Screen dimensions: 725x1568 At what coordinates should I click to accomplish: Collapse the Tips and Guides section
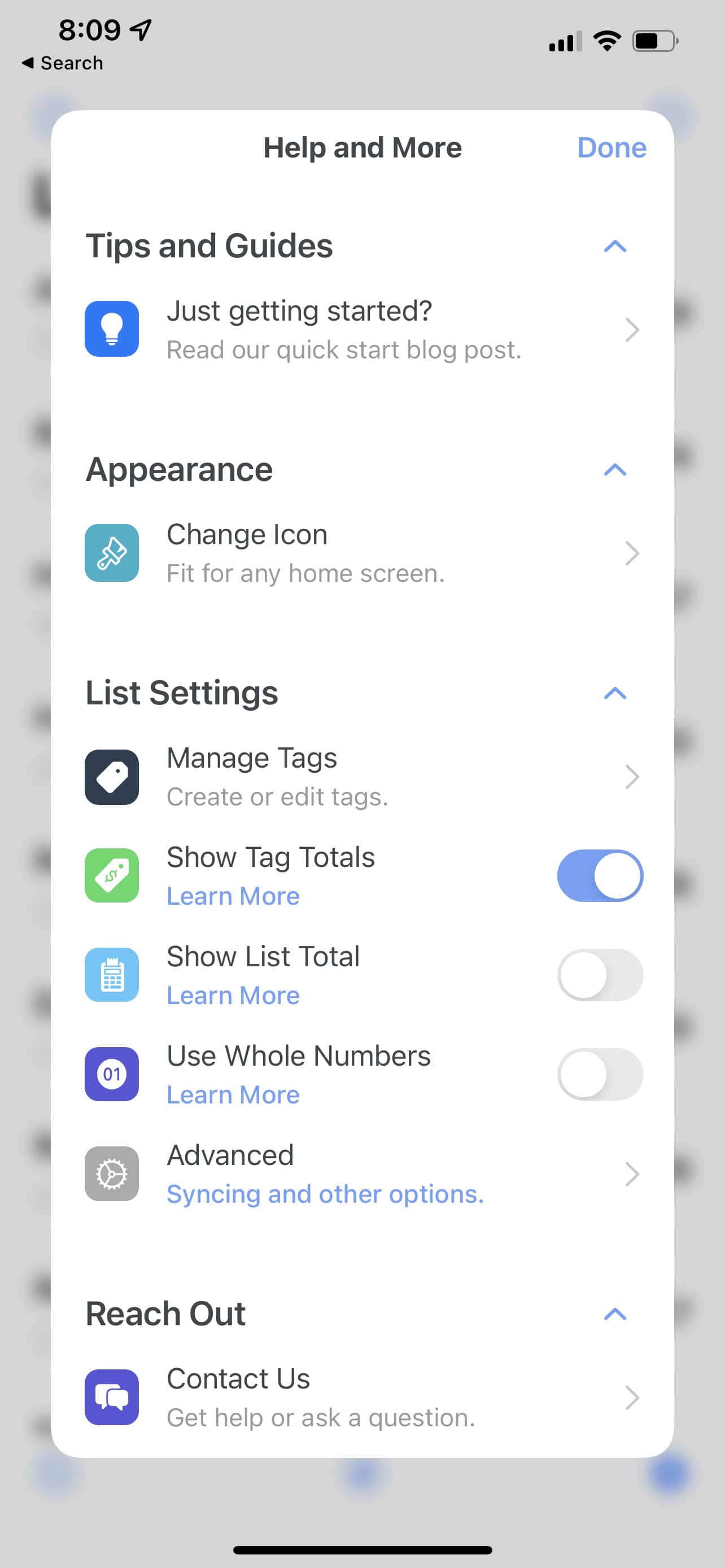click(615, 246)
